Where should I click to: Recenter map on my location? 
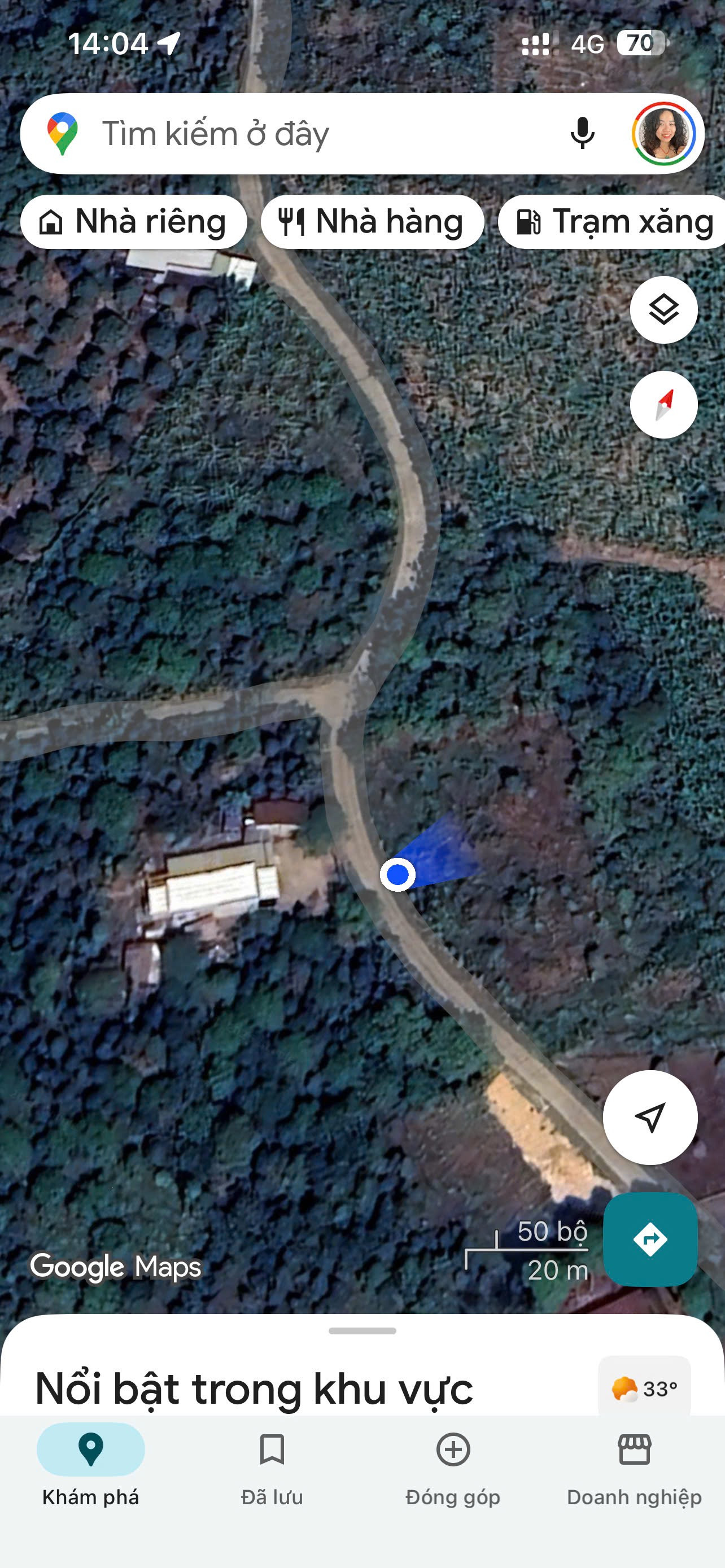(x=650, y=1118)
